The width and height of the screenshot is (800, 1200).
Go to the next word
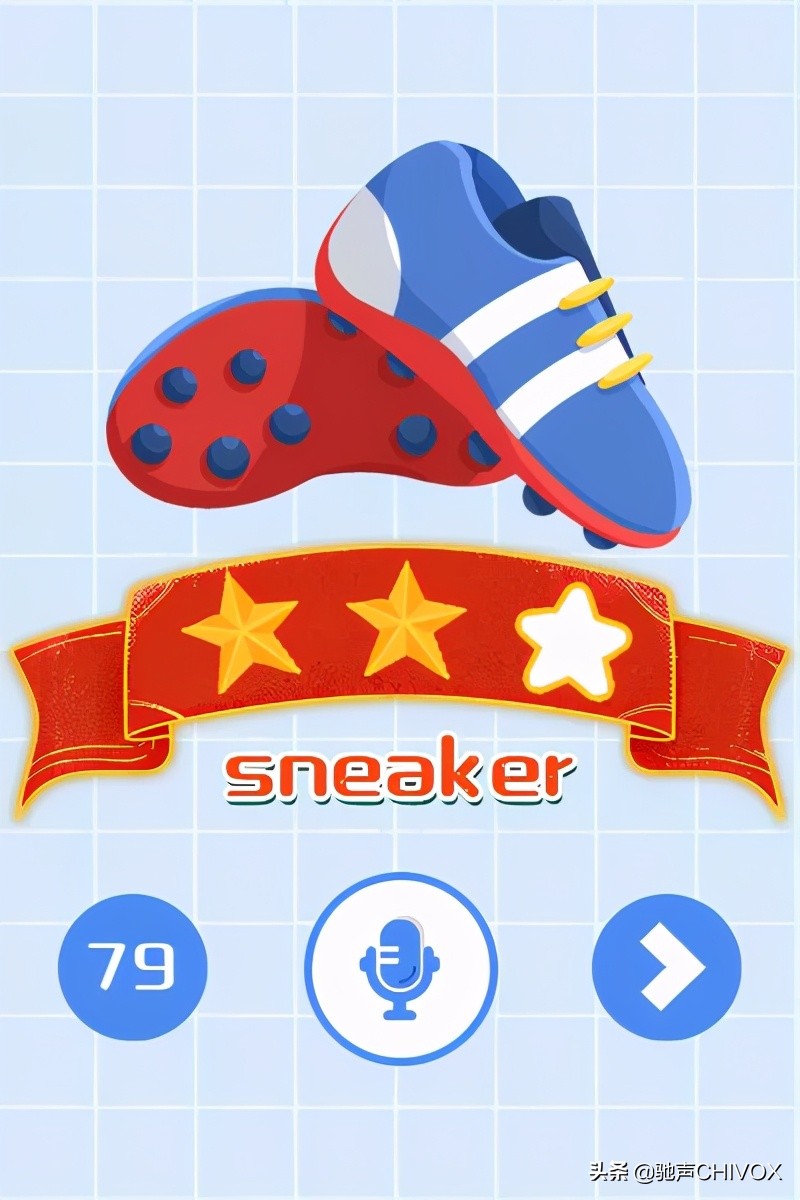point(667,967)
